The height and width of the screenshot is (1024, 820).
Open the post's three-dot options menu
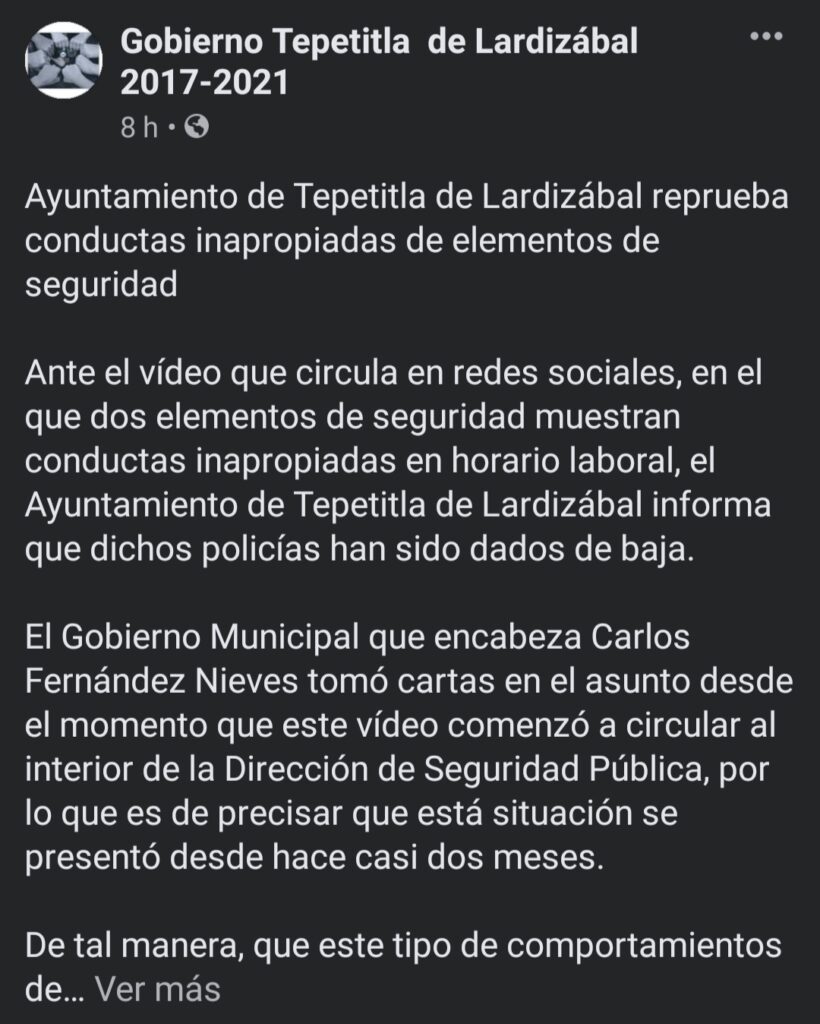pos(766,37)
